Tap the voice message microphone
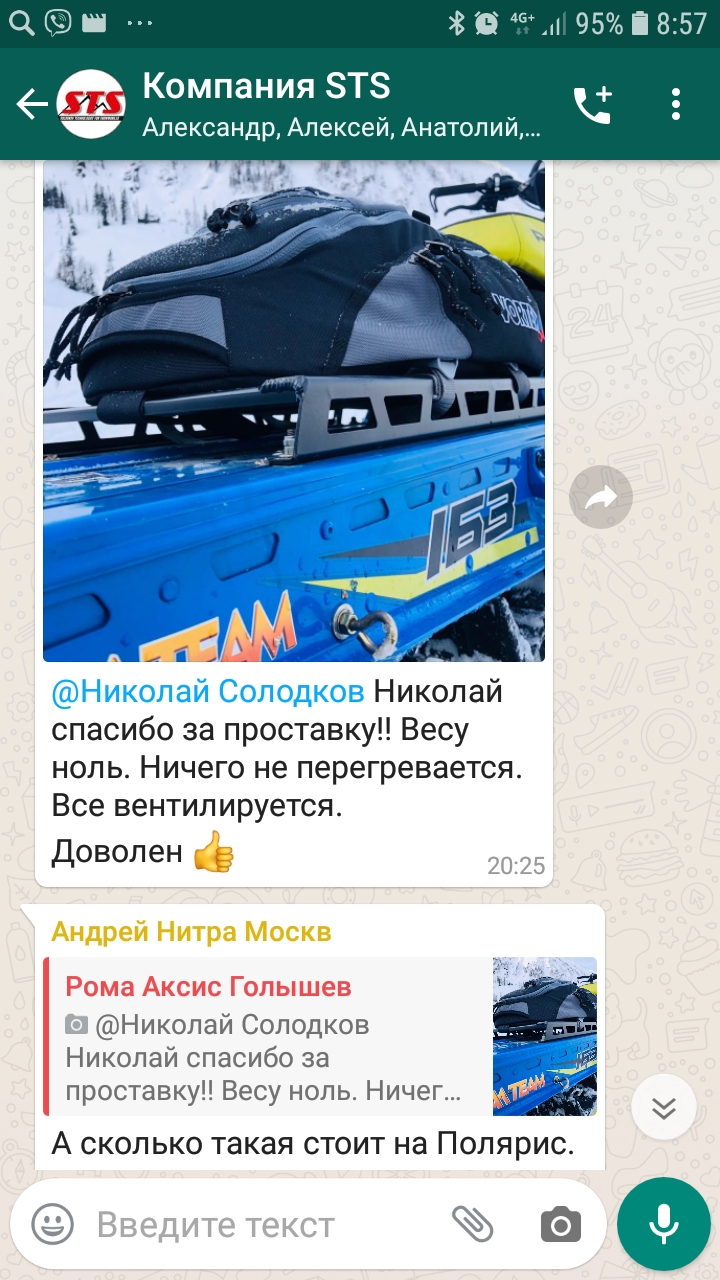The width and height of the screenshot is (720, 1280). point(663,1223)
